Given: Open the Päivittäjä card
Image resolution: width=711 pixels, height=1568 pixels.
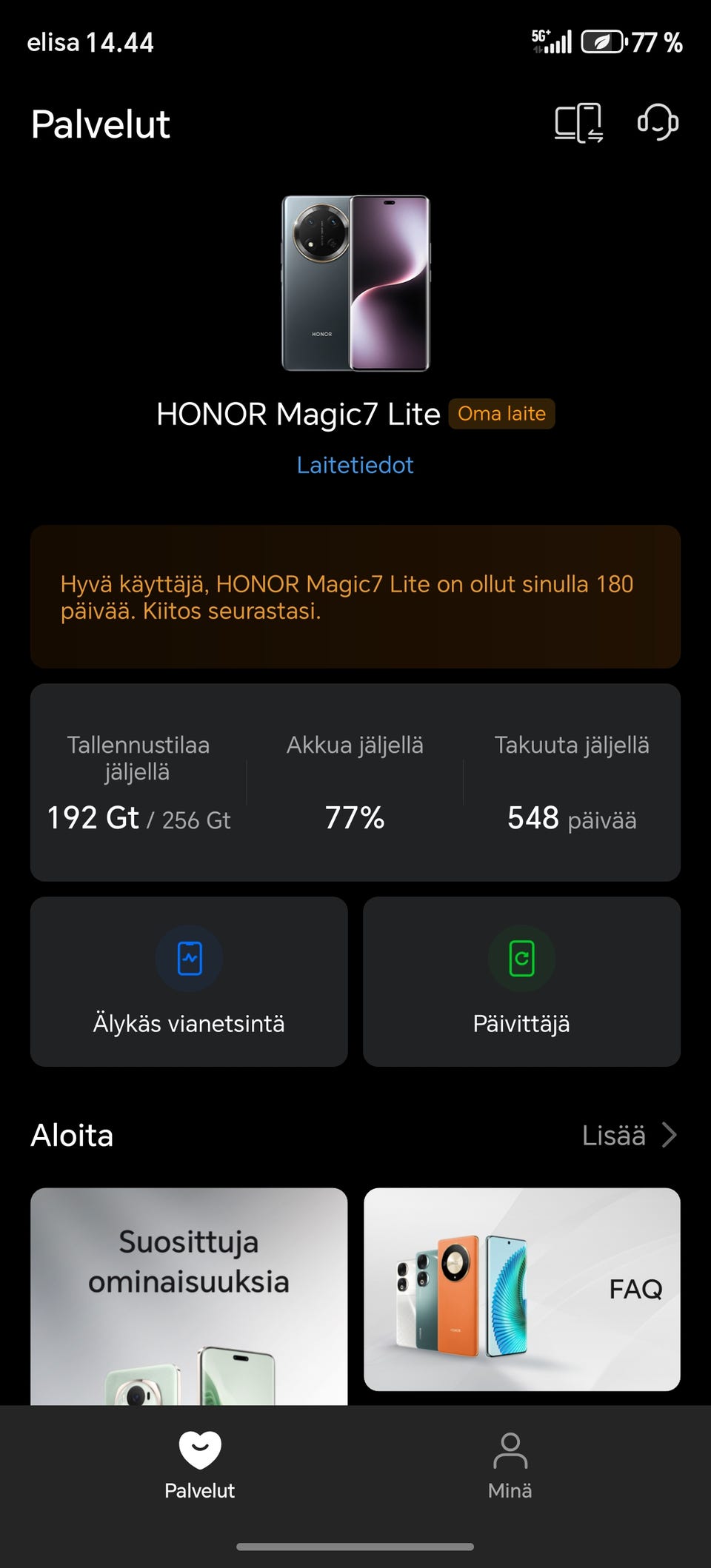Looking at the screenshot, I should click(x=521, y=982).
